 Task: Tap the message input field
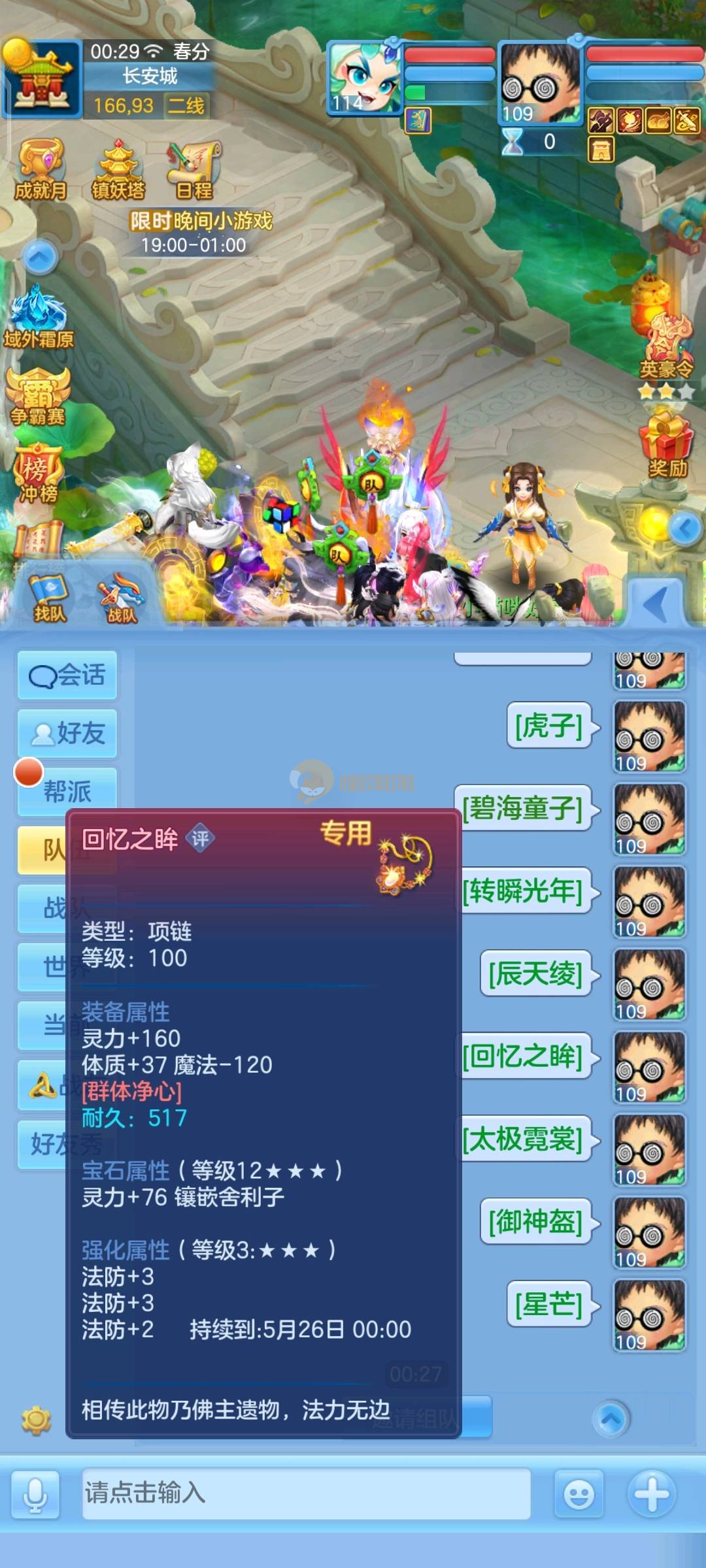point(306,1493)
